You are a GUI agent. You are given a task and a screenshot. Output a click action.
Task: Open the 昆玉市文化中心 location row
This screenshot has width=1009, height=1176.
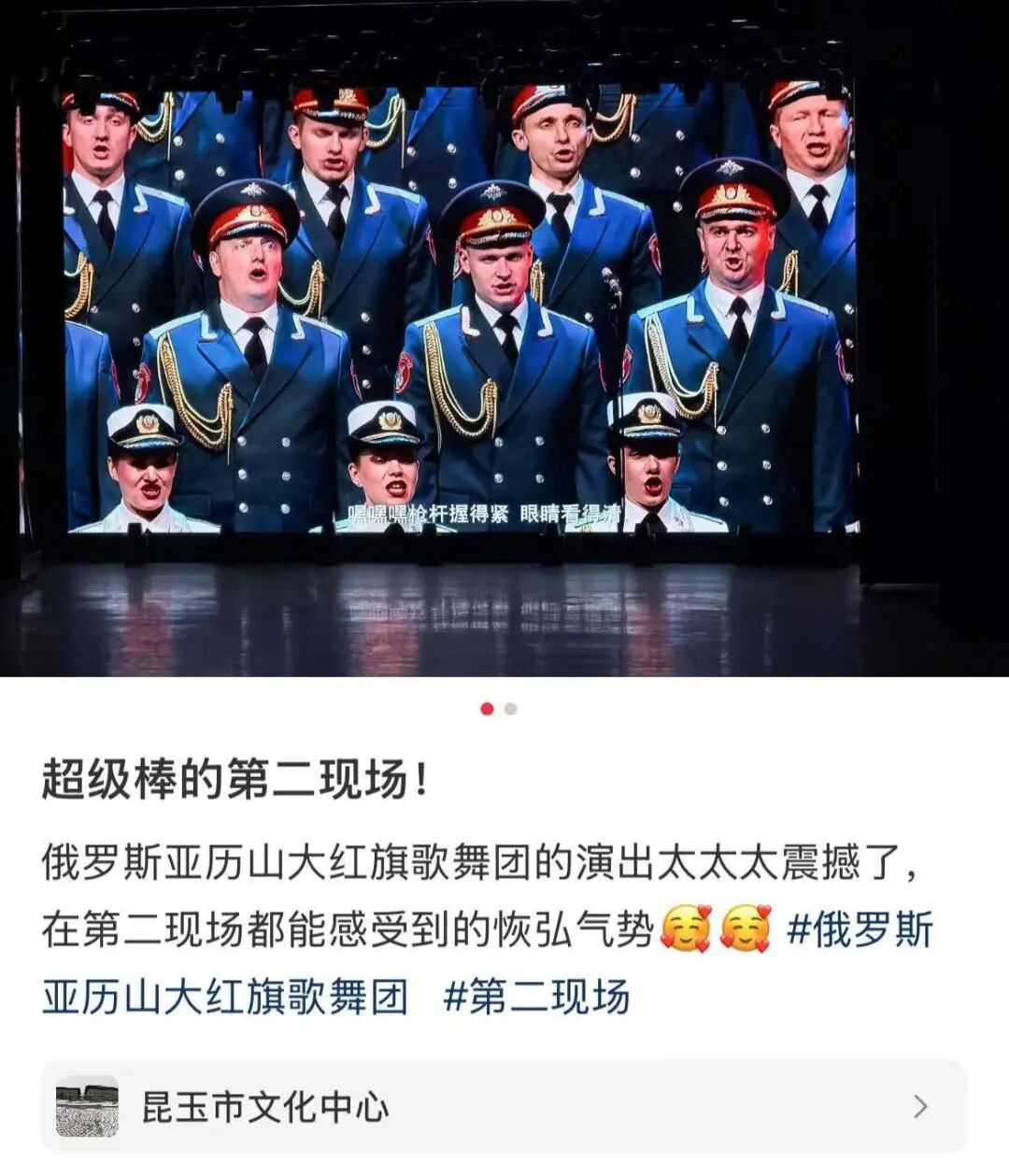coord(503,1107)
